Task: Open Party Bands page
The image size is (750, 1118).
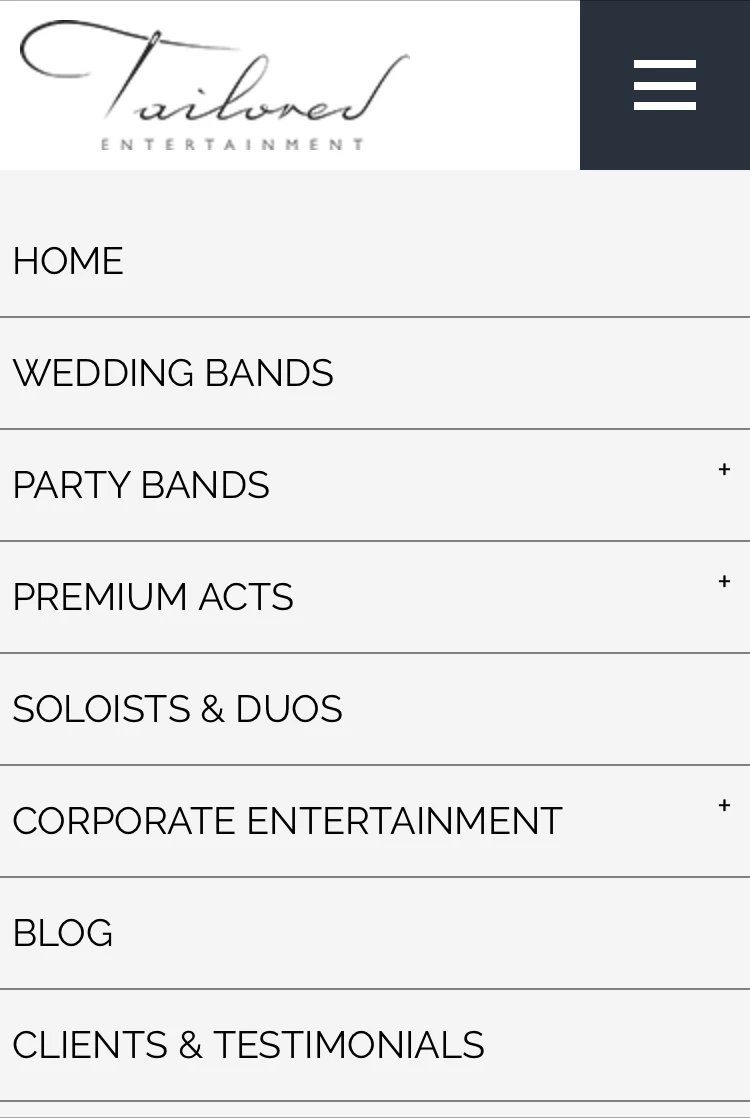Action: [x=141, y=485]
